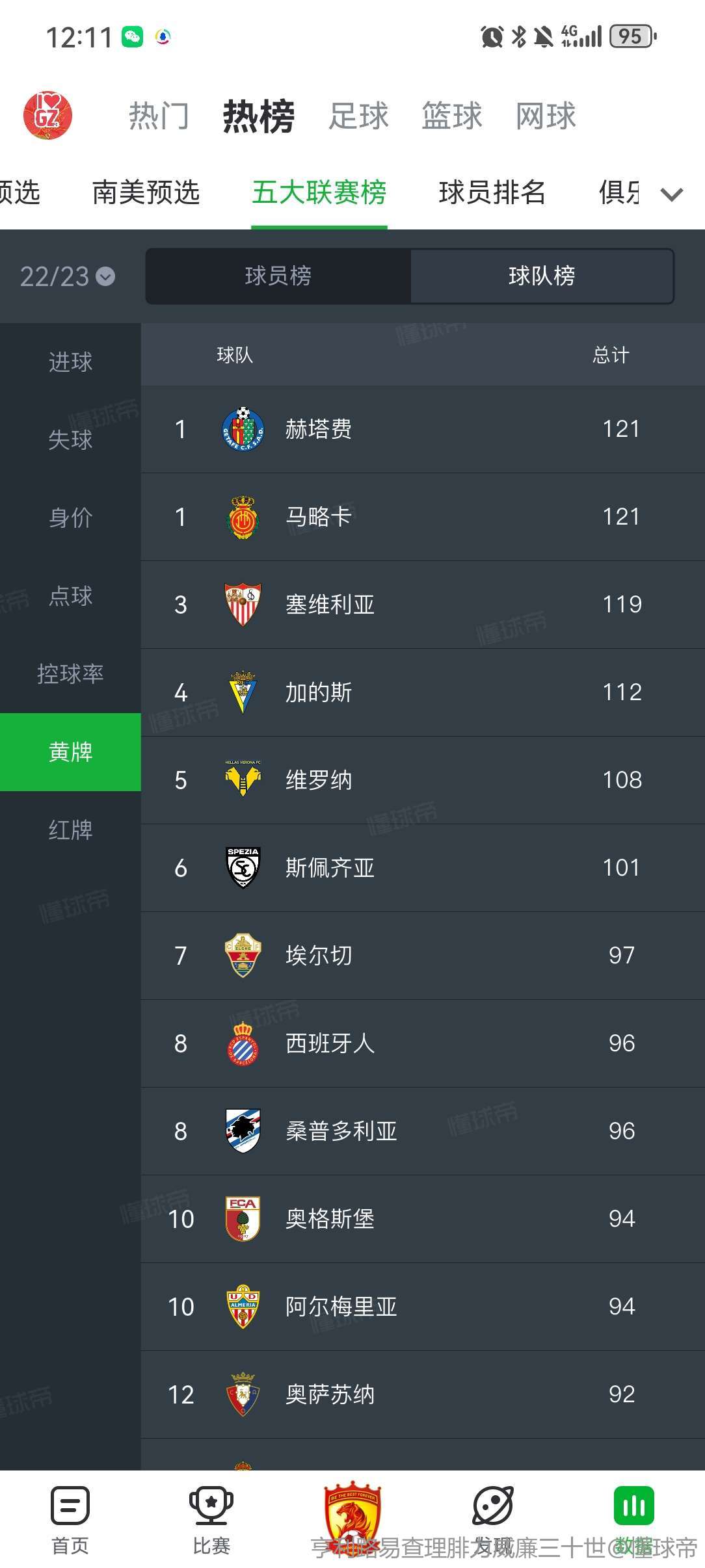The image size is (705, 1568).
Task: Open the team row for 赫塔费
Action: 423,429
